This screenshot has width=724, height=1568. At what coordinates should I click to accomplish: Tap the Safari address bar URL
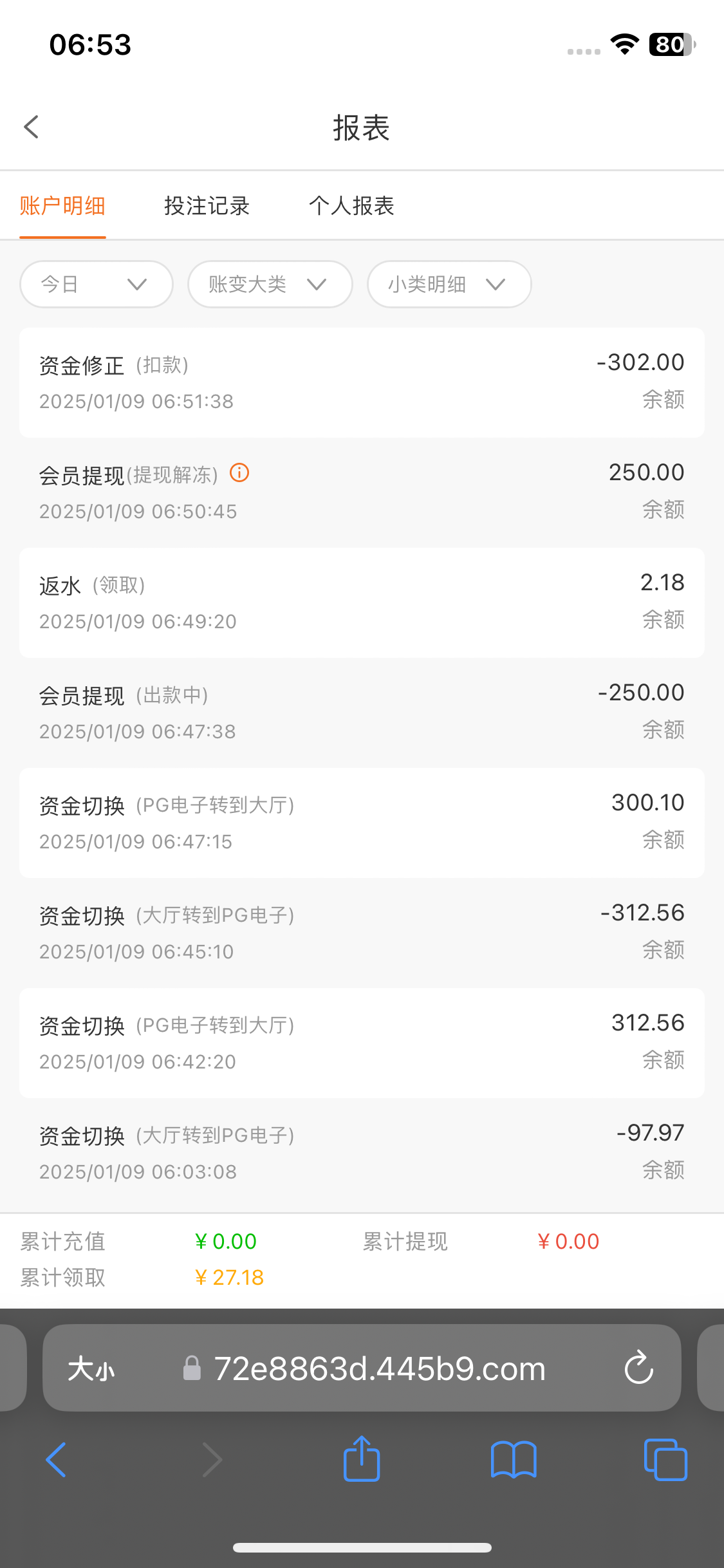coord(380,1368)
